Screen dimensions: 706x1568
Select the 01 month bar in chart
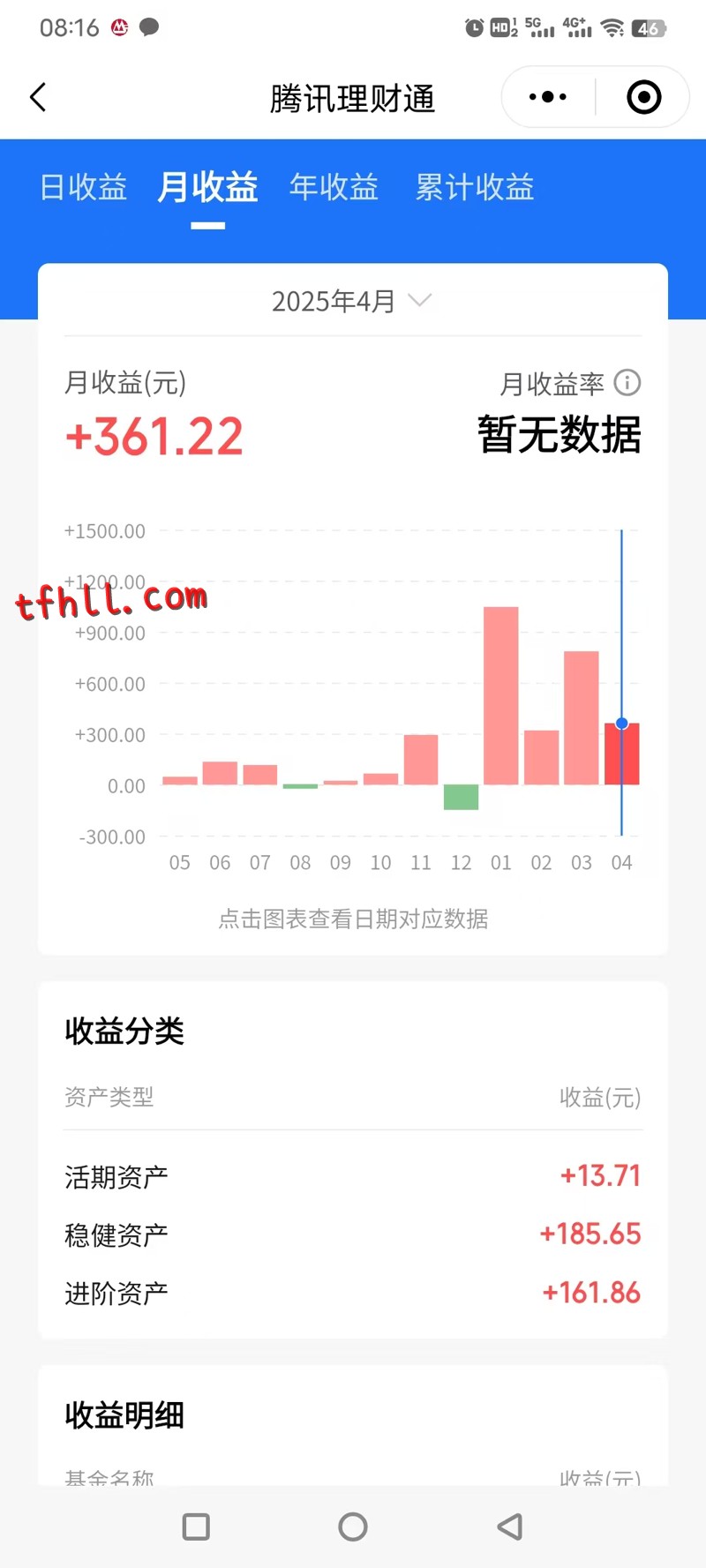point(501,697)
